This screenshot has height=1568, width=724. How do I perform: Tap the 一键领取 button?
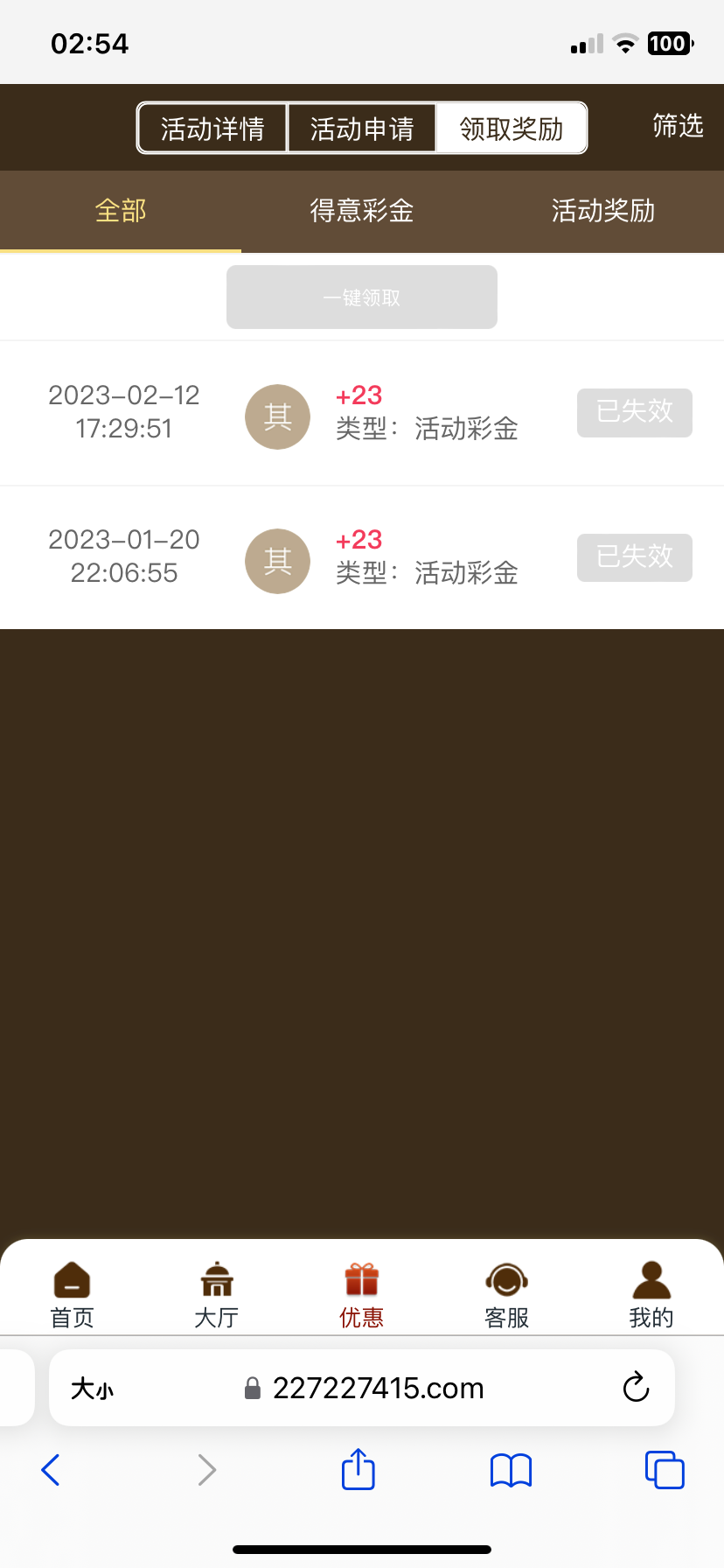(362, 297)
